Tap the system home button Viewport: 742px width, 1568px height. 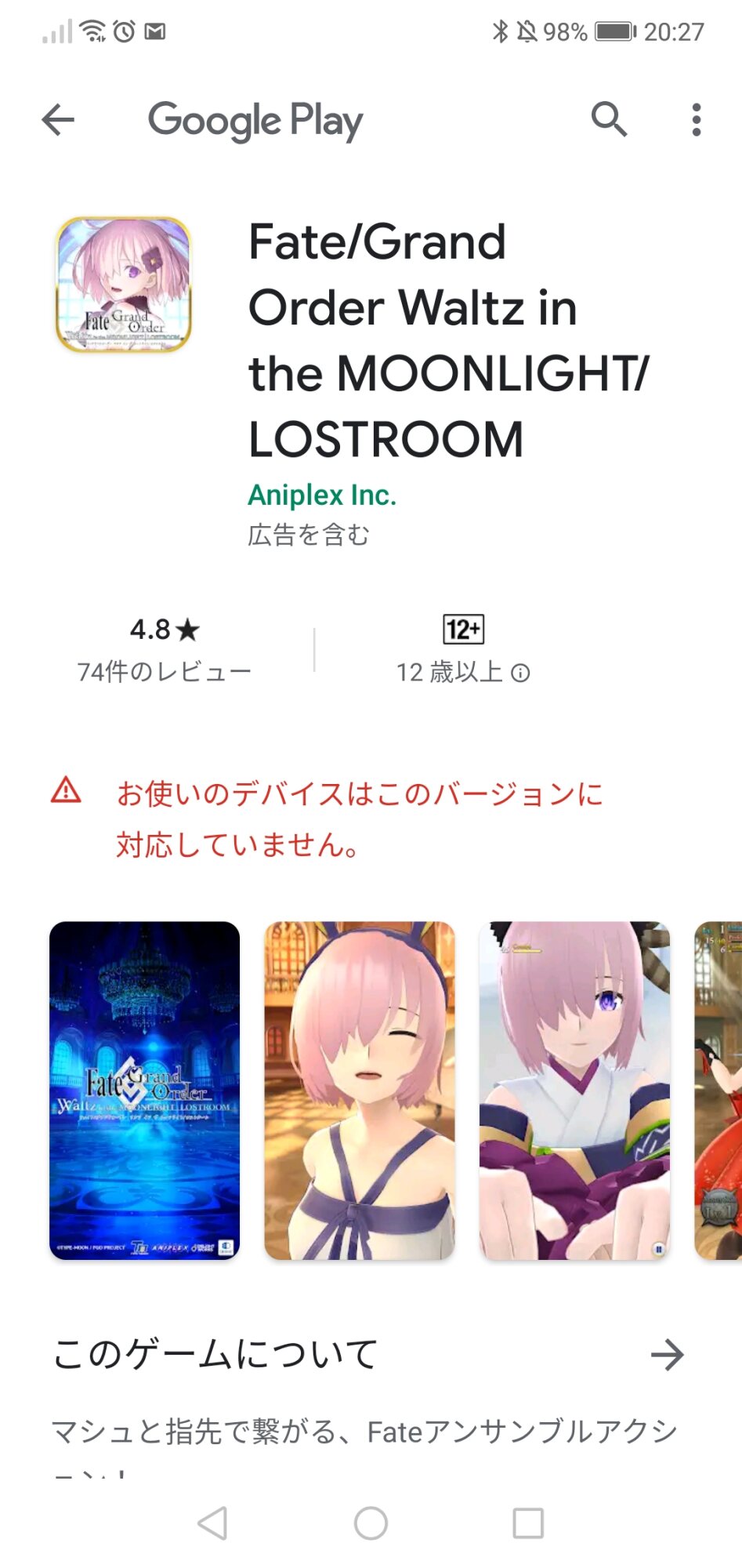coord(371,1523)
